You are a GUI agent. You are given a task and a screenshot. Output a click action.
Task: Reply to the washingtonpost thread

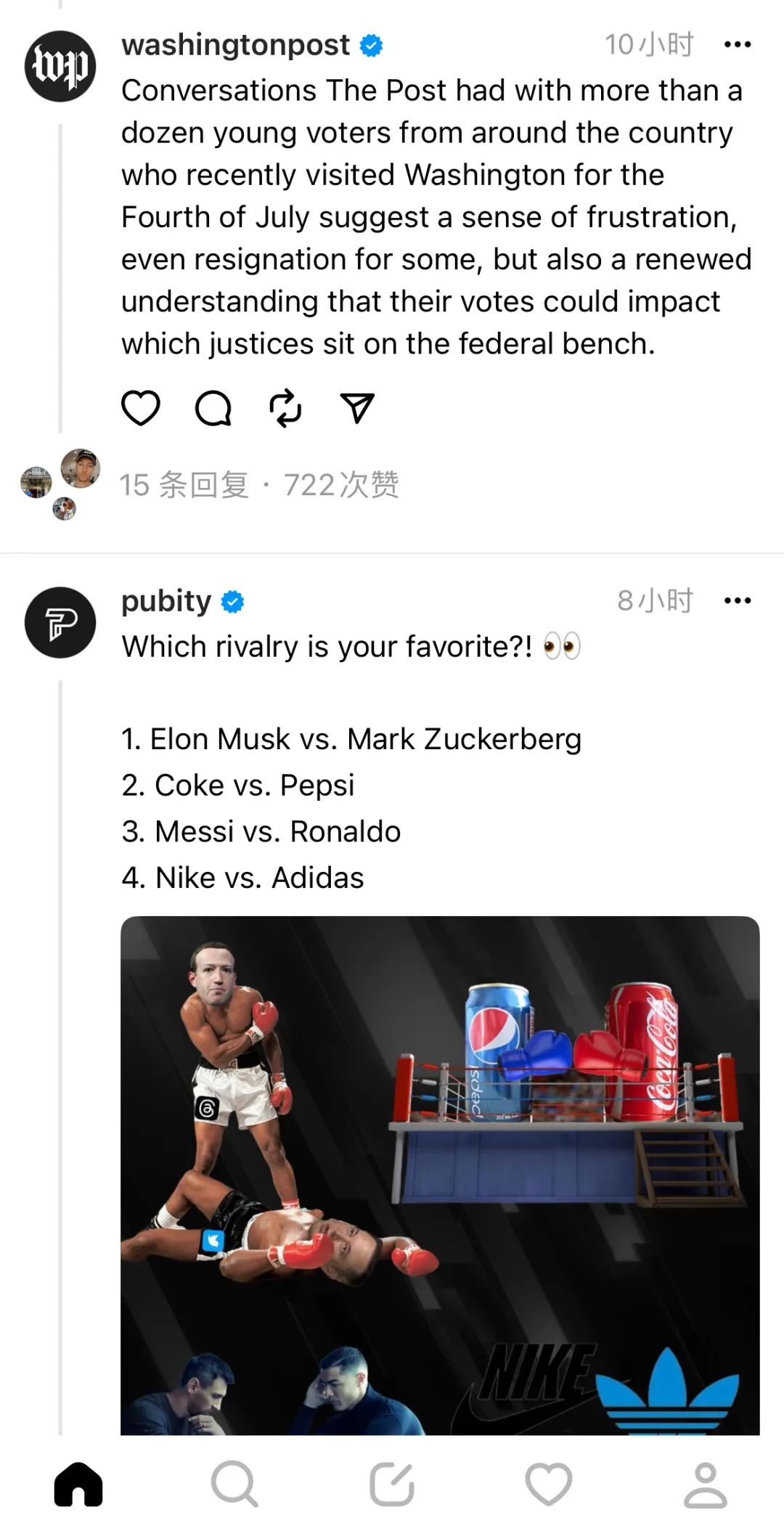tap(213, 408)
